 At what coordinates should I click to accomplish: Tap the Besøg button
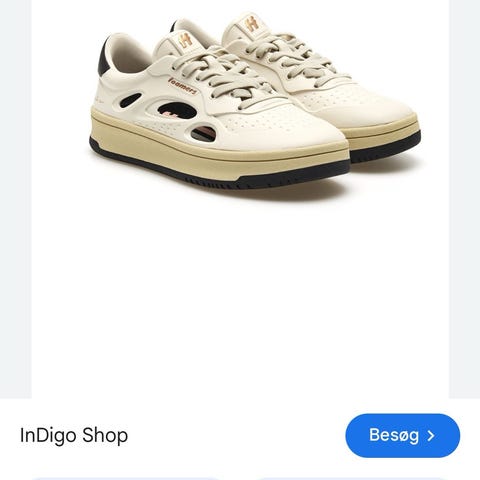pyautogui.click(x=403, y=435)
